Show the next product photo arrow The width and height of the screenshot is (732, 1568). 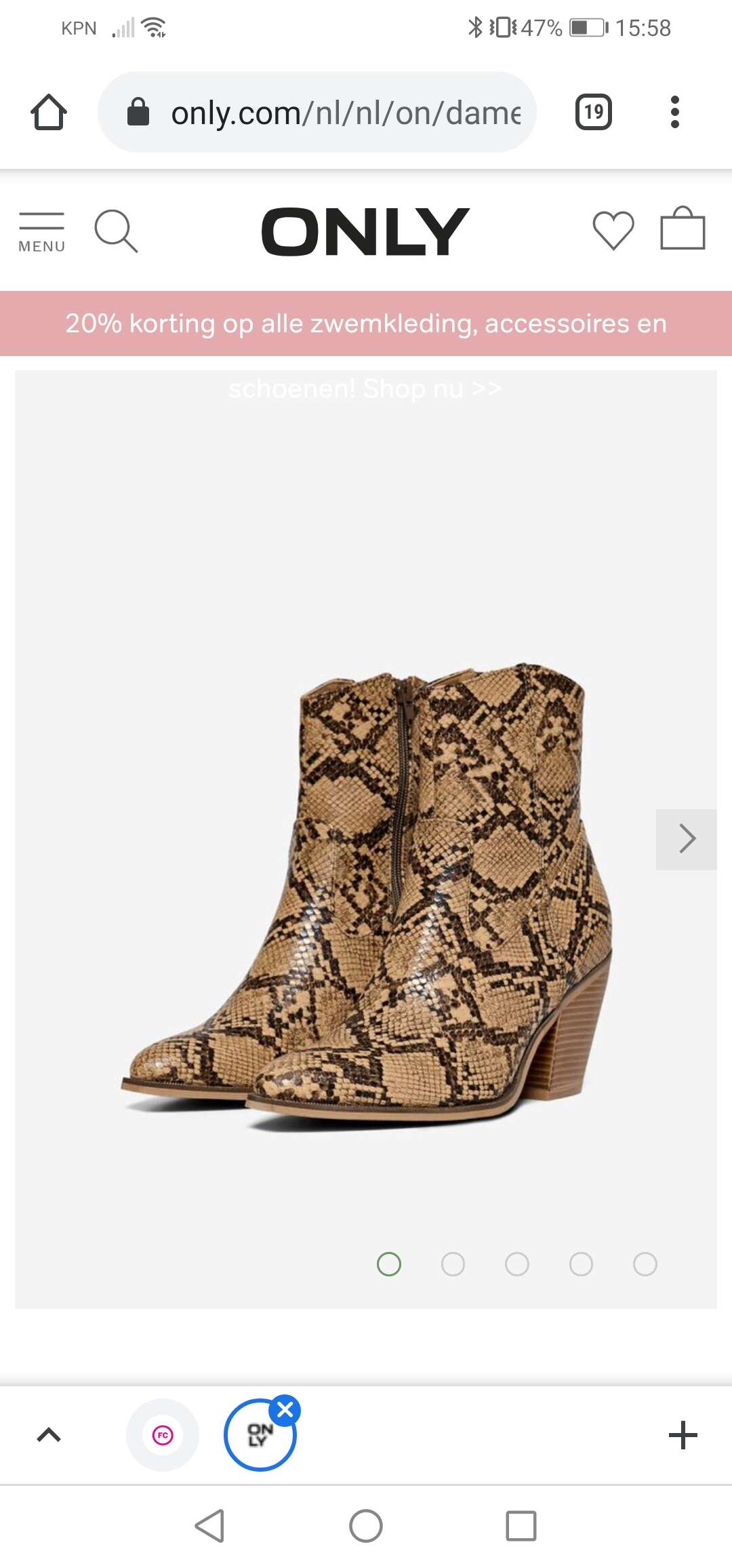[x=687, y=839]
